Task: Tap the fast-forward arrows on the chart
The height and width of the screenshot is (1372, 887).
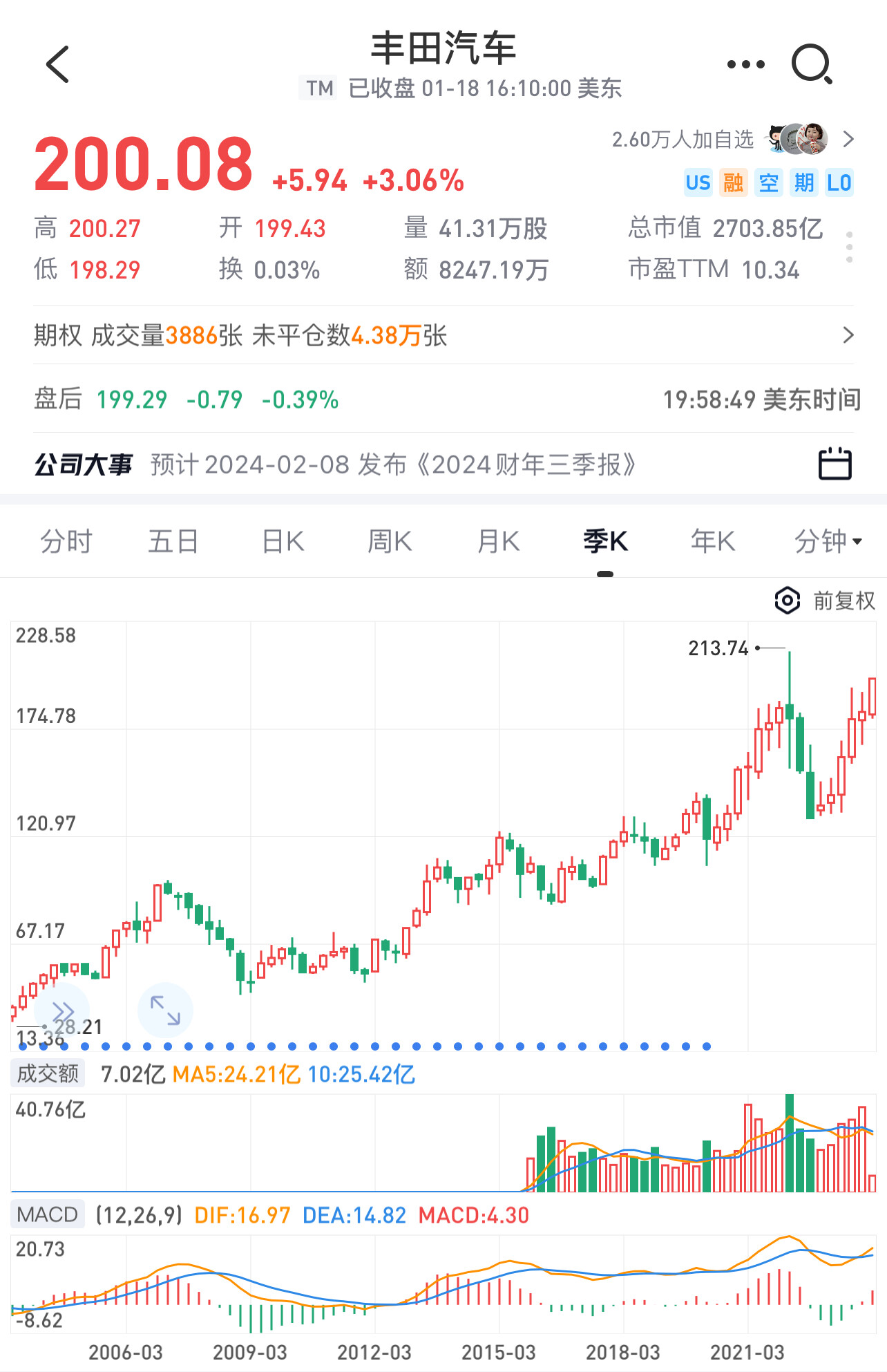Action: [64, 1011]
